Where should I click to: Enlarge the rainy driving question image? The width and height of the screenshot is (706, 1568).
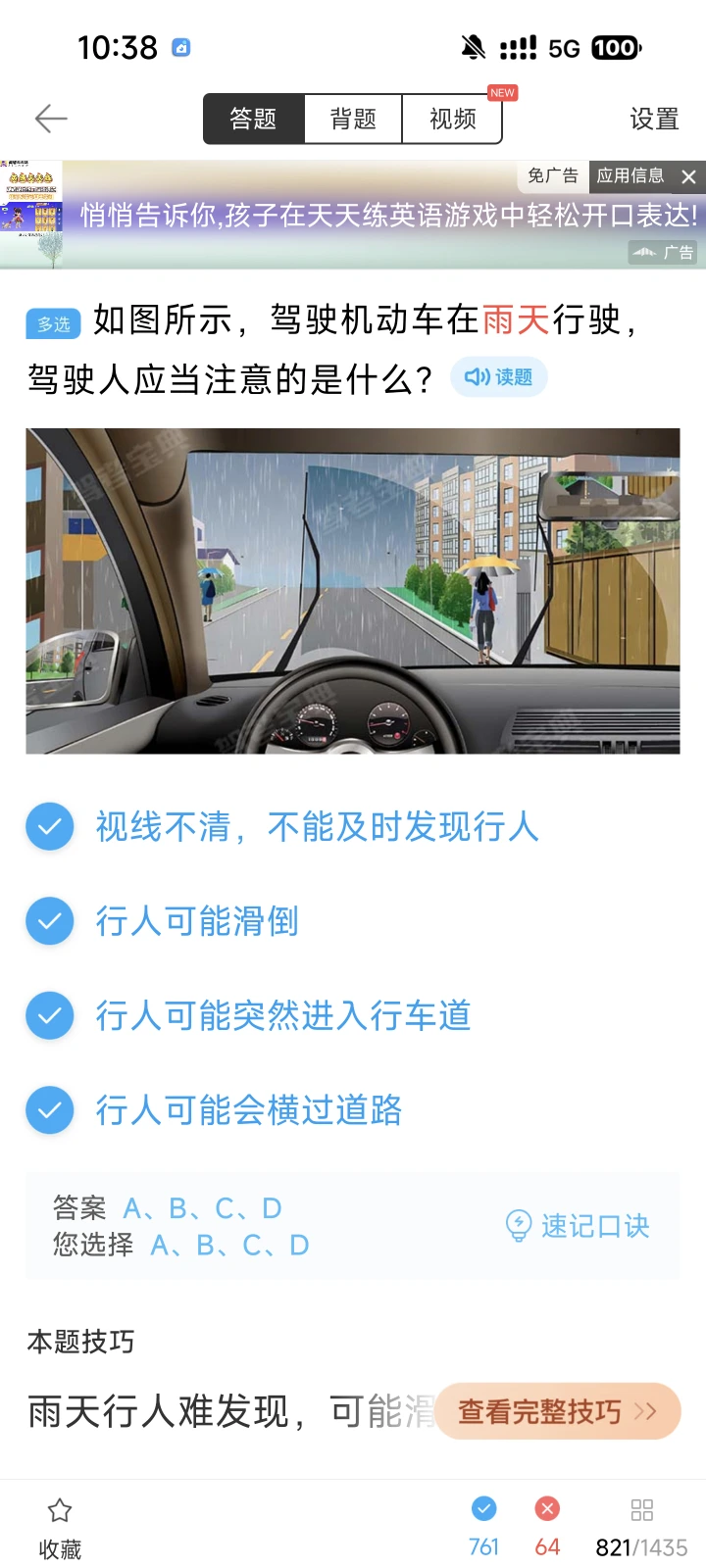point(353,590)
